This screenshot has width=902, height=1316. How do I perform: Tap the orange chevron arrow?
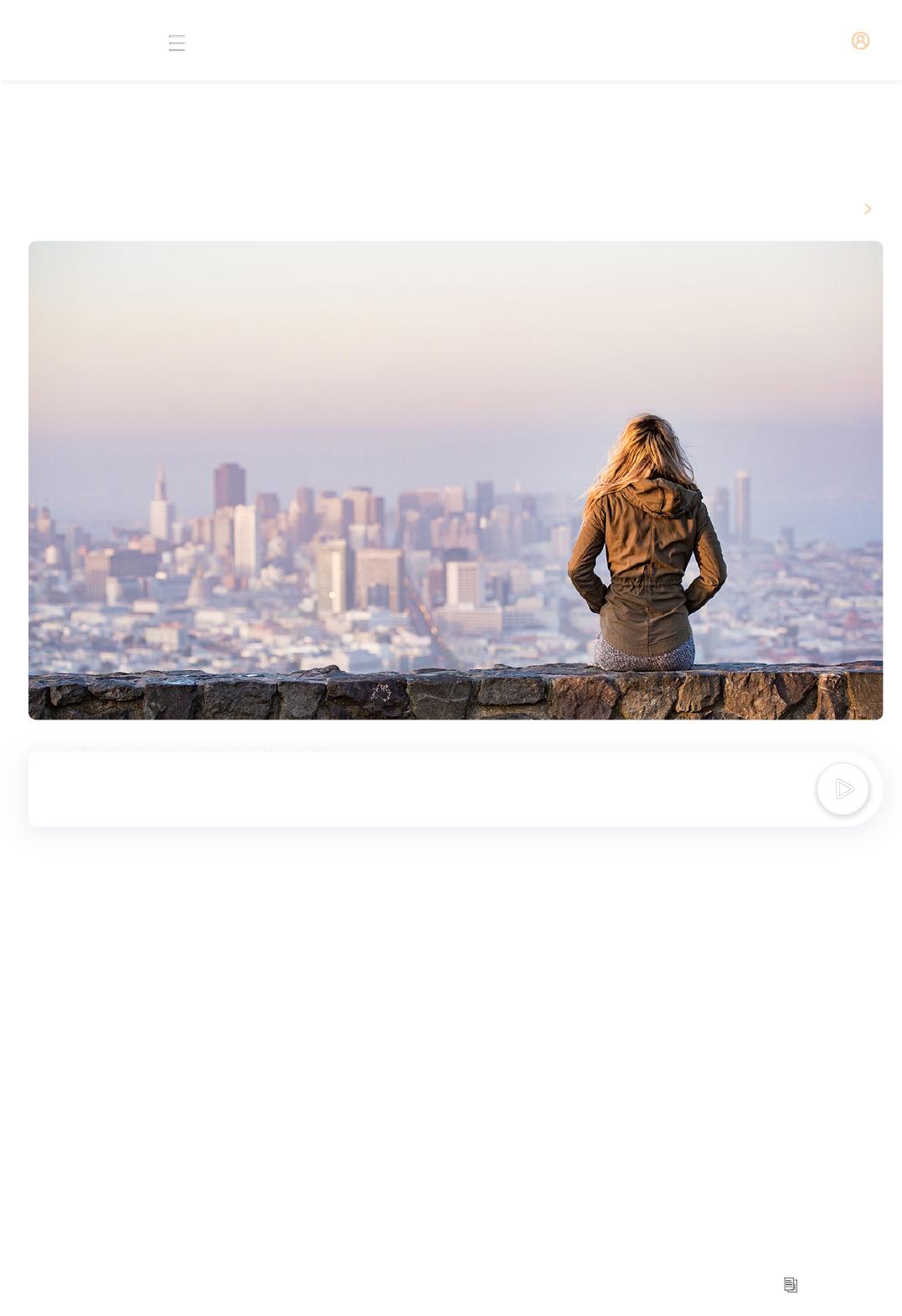(868, 209)
